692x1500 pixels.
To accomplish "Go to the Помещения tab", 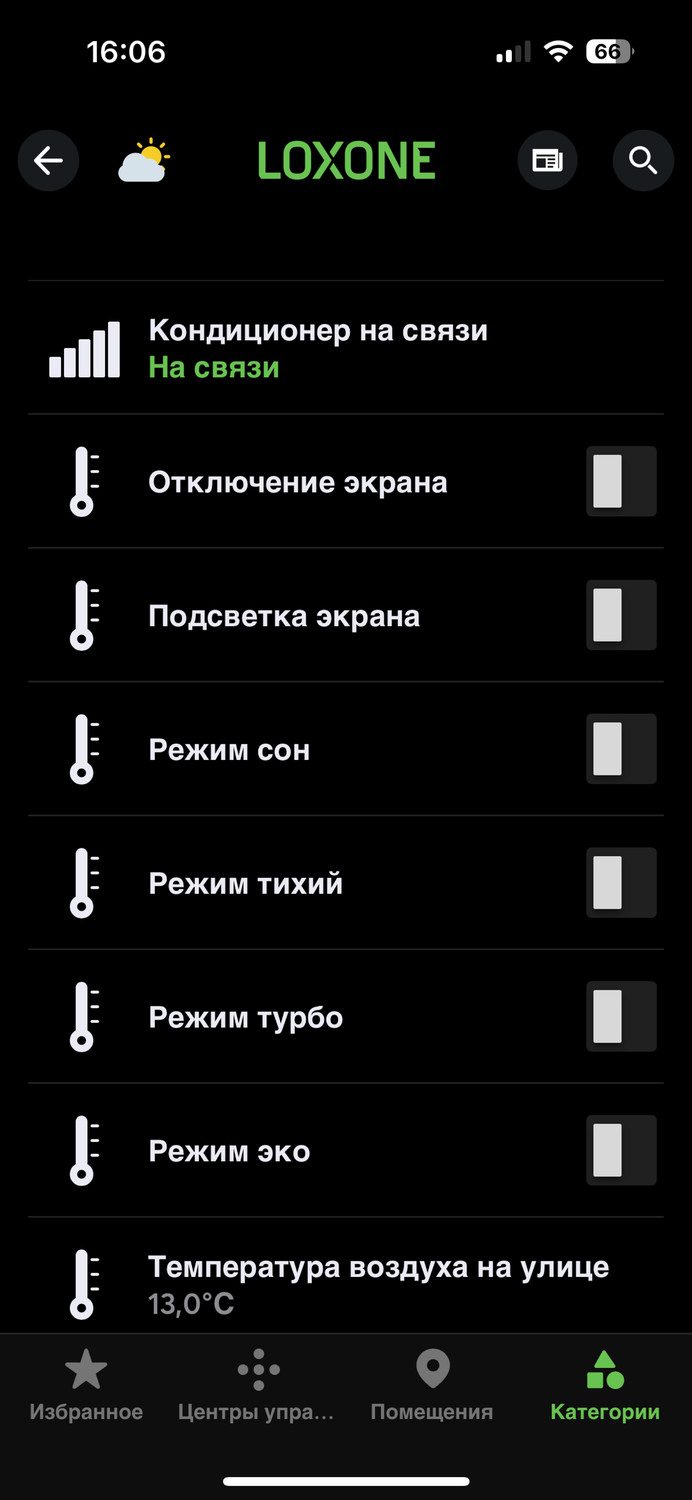I will pos(432,1385).
